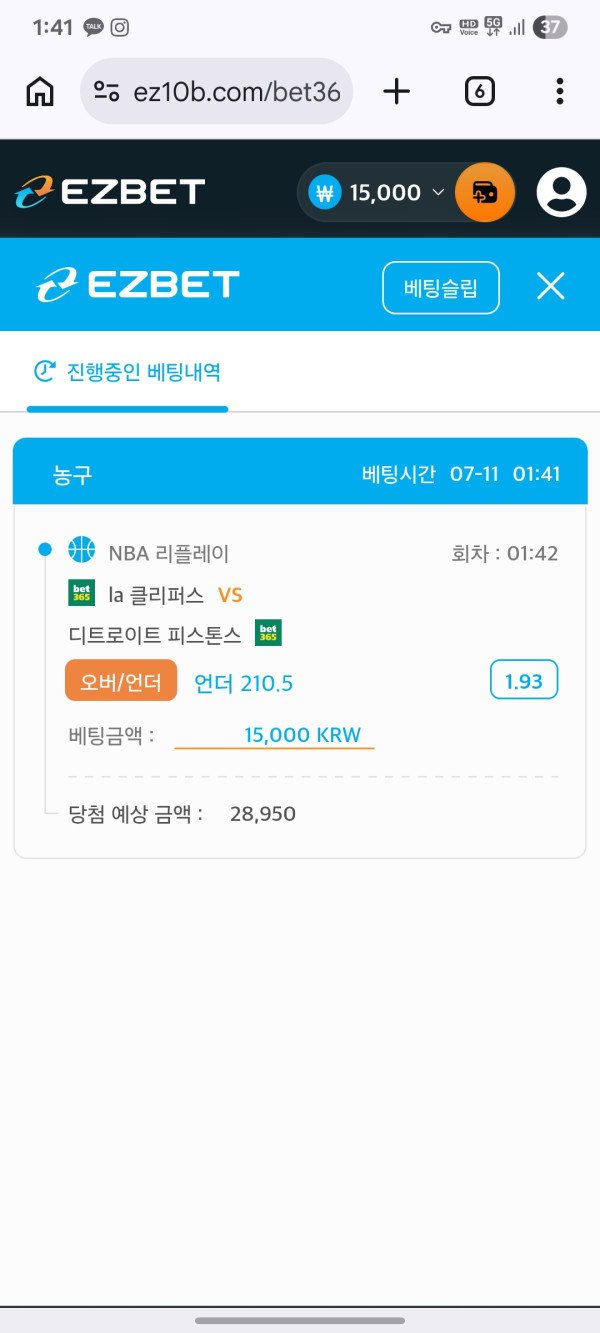The width and height of the screenshot is (600, 1333).
Task: Tap the orange wallet deposit icon
Action: tap(485, 192)
